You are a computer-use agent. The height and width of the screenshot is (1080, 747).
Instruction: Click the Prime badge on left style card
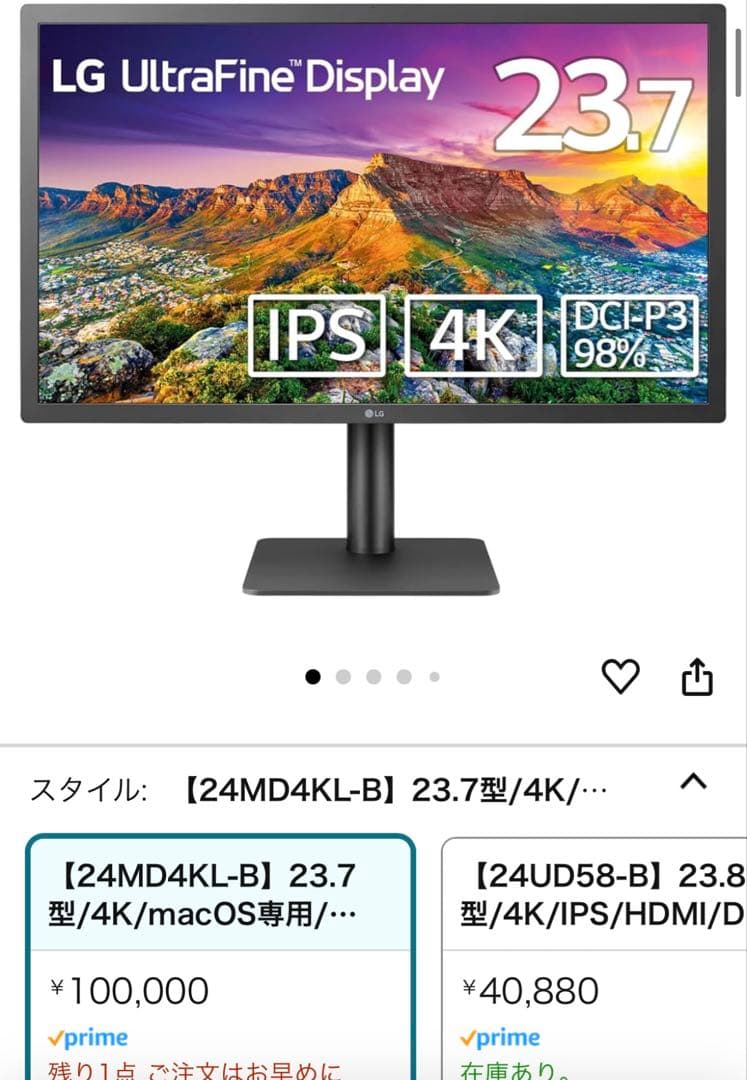pos(91,1038)
